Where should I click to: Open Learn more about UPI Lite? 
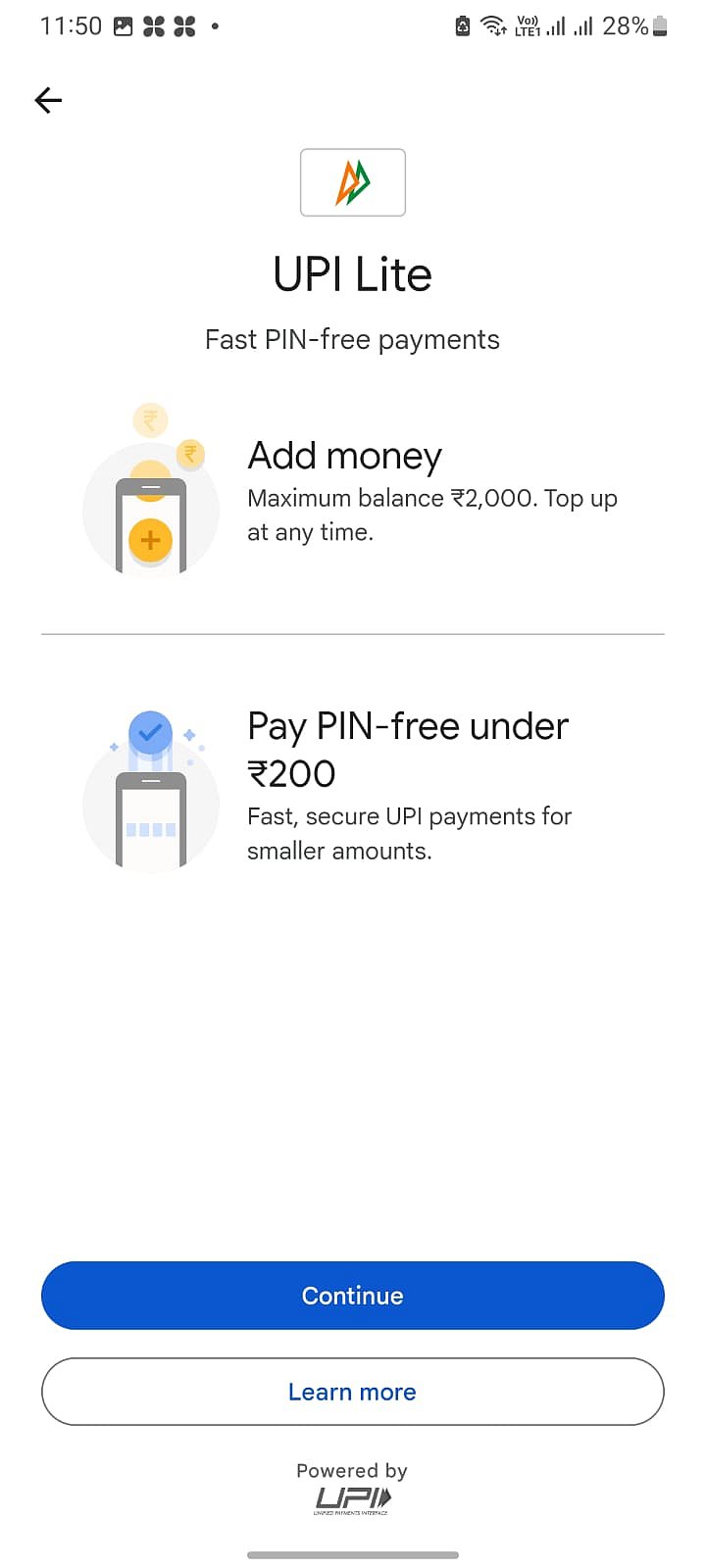click(x=352, y=1392)
